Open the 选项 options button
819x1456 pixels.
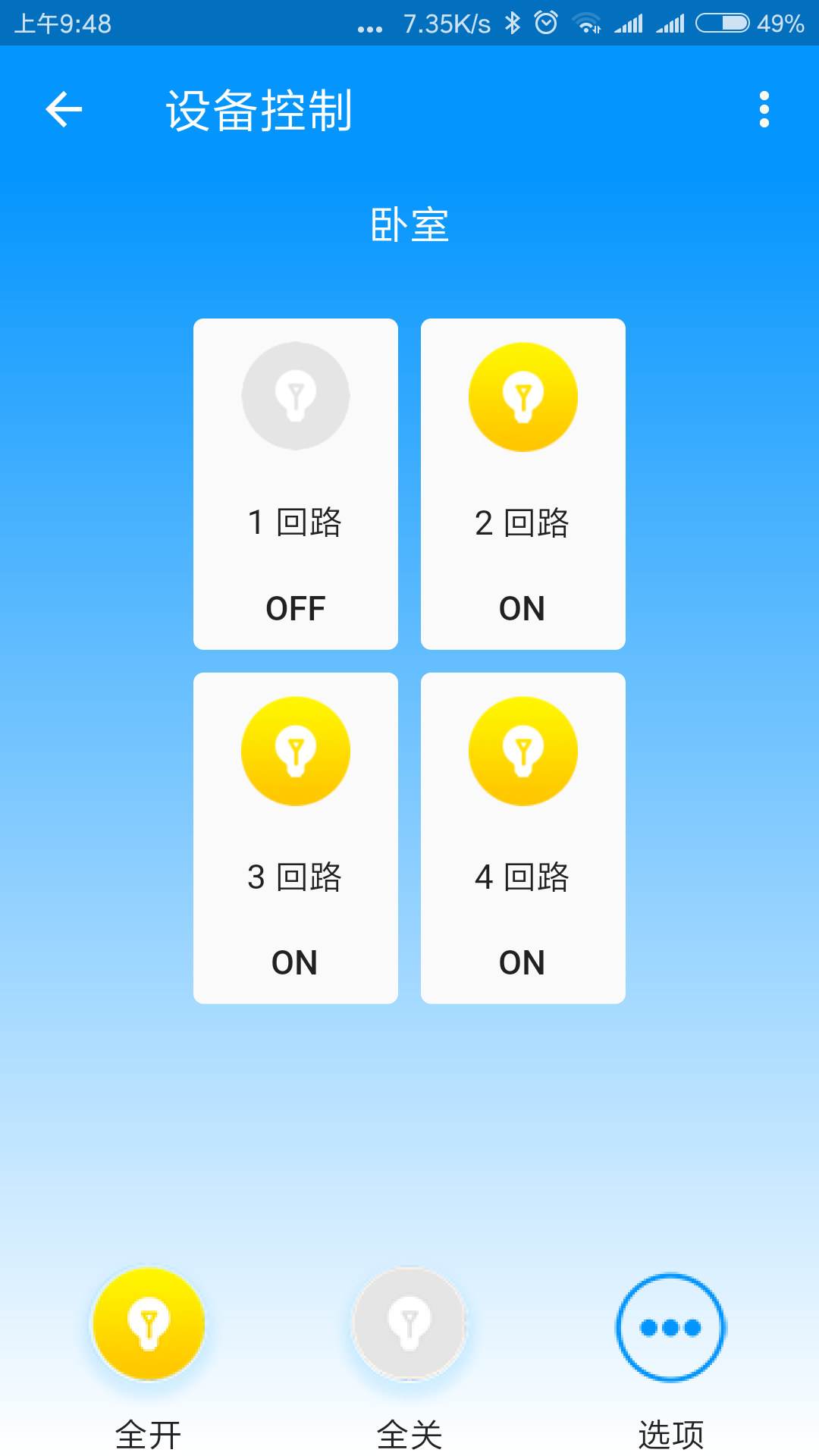click(670, 1327)
